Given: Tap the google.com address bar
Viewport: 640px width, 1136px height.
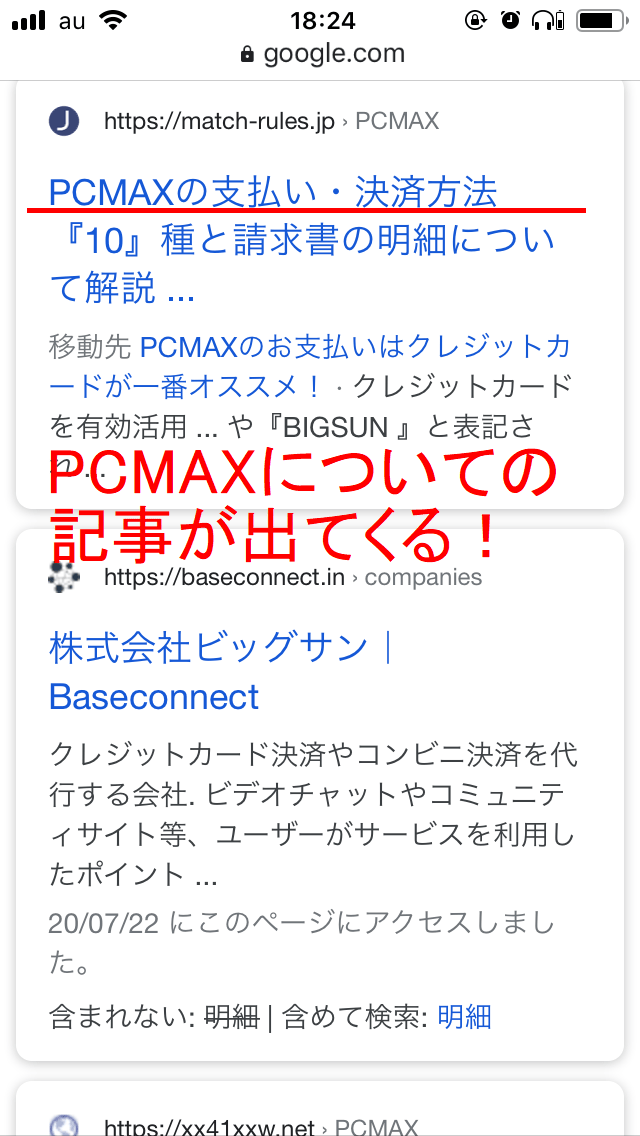Looking at the screenshot, I should point(322,54).
